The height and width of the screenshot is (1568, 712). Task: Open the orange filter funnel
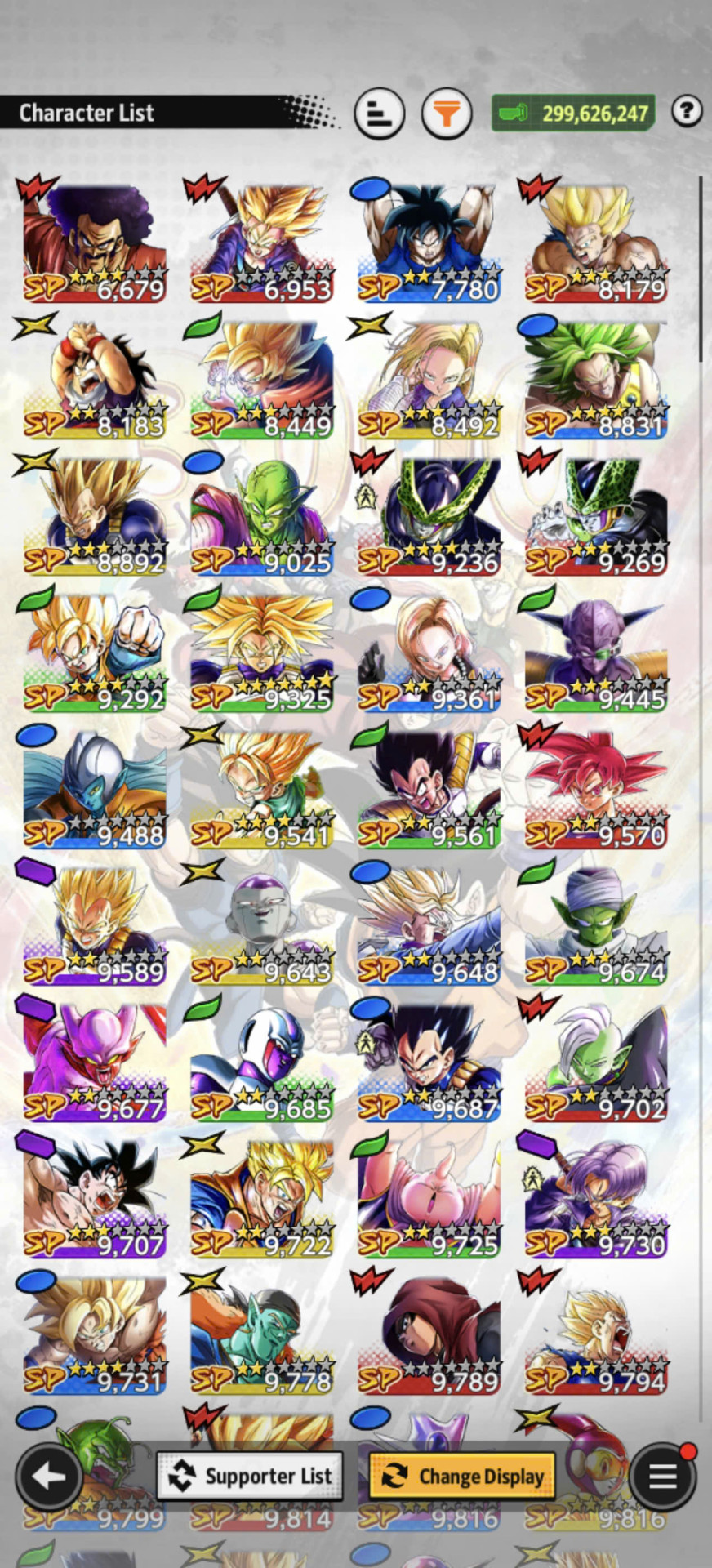tap(446, 113)
